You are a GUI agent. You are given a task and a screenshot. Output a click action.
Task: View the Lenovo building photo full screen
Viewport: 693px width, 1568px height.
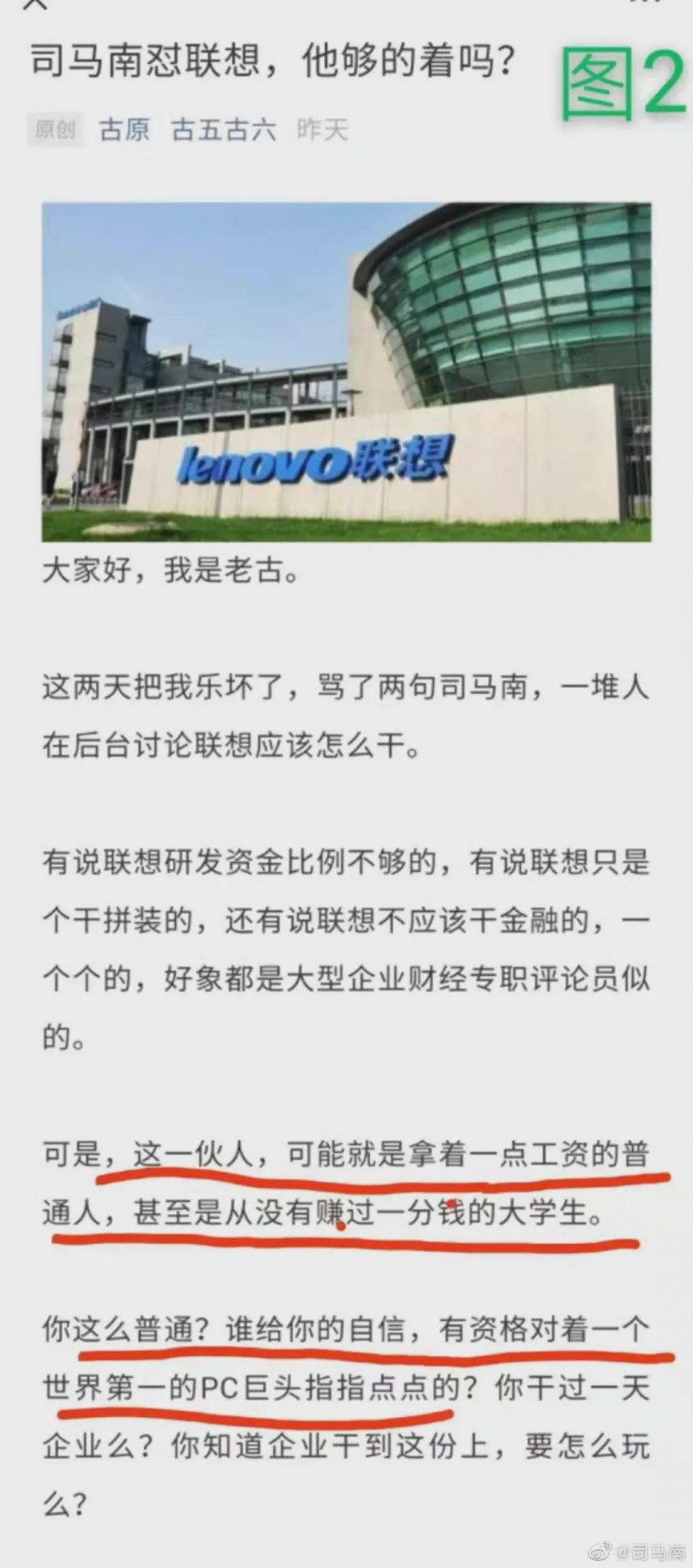[346, 372]
